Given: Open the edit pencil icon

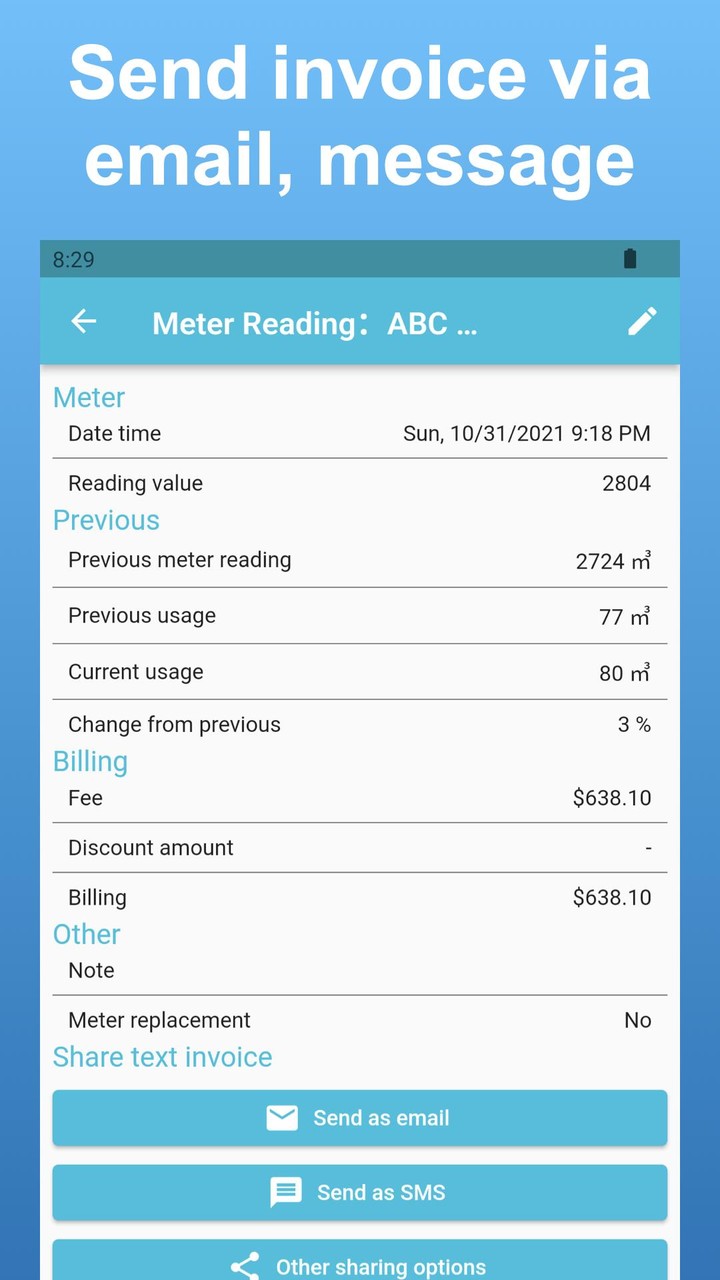Looking at the screenshot, I should pos(642,320).
